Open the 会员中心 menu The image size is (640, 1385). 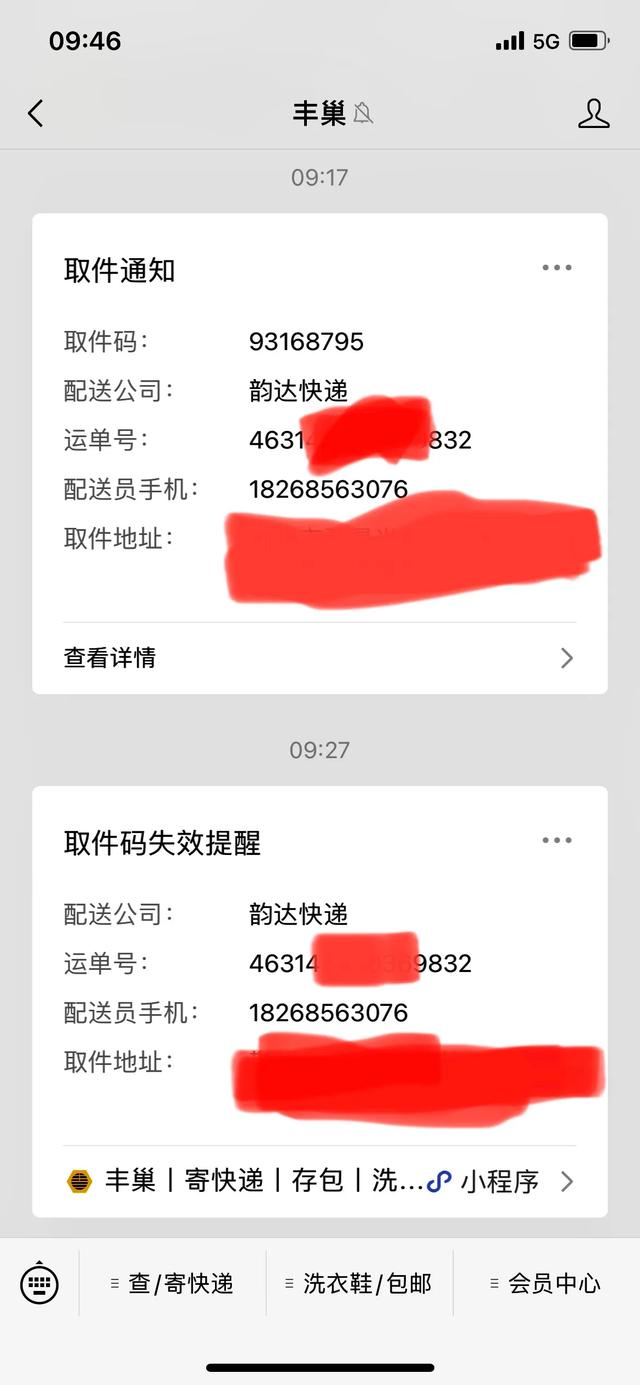click(546, 1283)
